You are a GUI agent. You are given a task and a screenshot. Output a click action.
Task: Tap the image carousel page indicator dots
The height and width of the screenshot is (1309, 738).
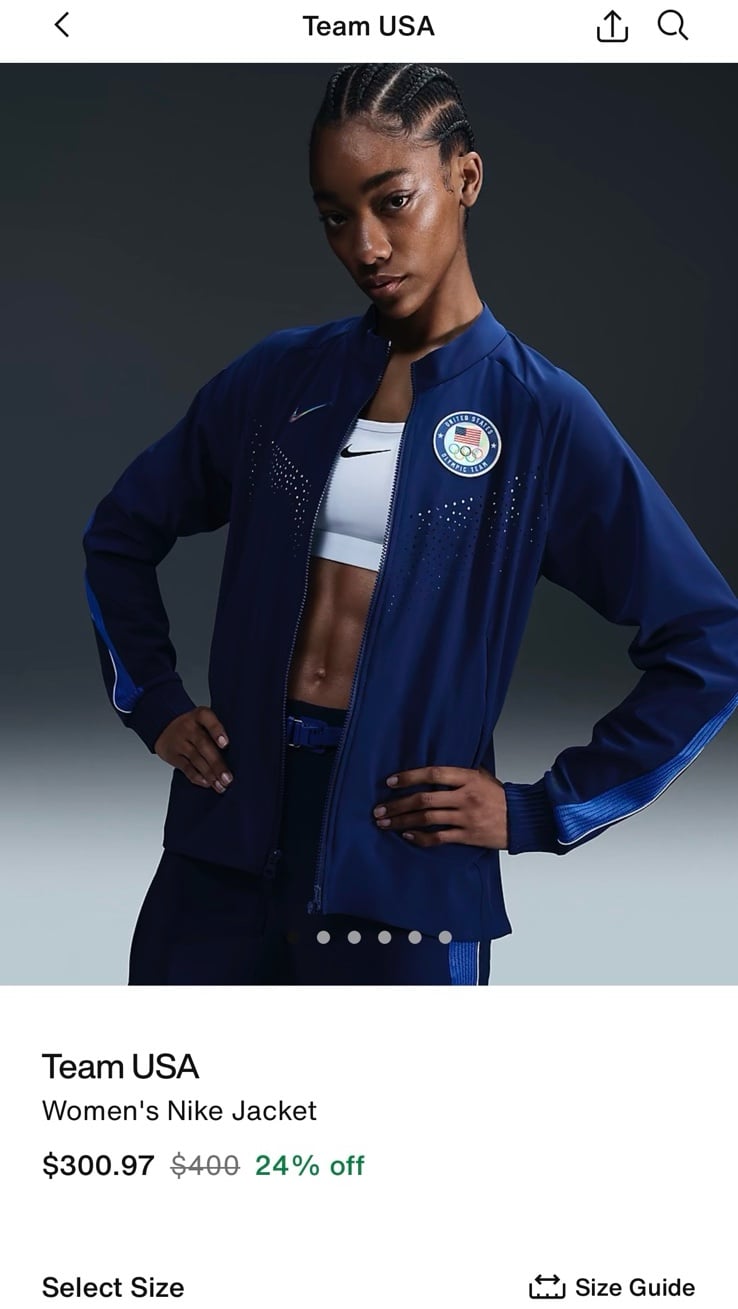(x=369, y=937)
